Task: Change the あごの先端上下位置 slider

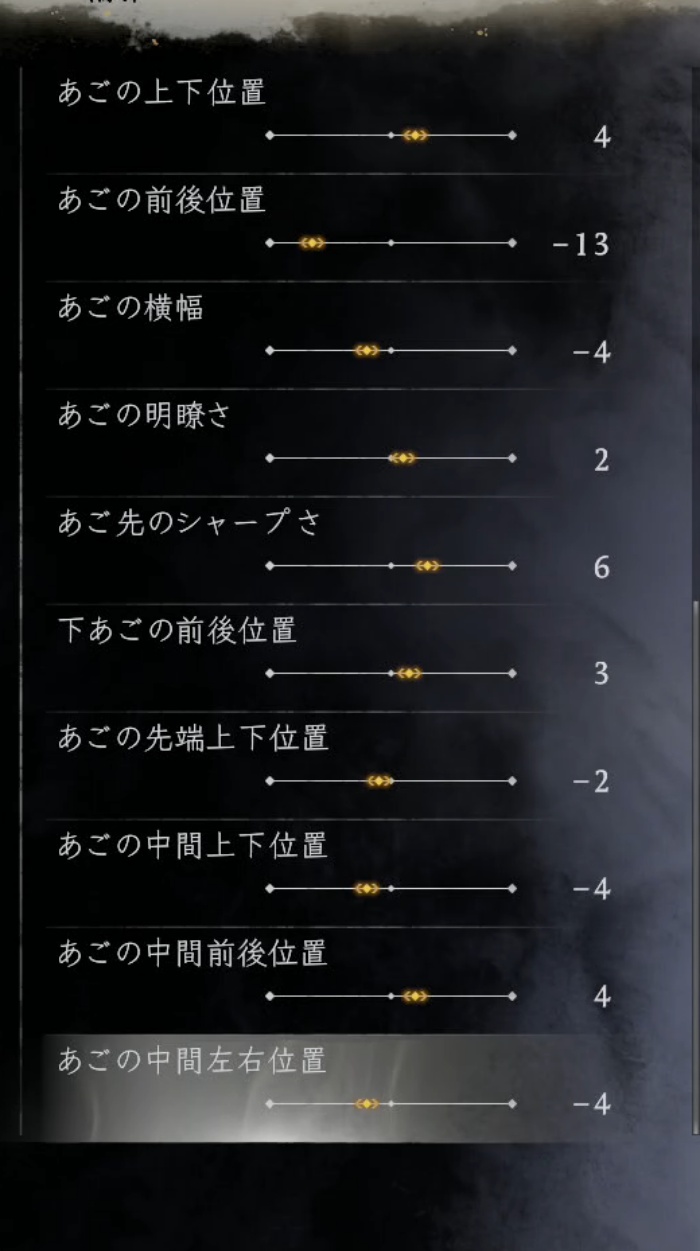Action: (379, 781)
